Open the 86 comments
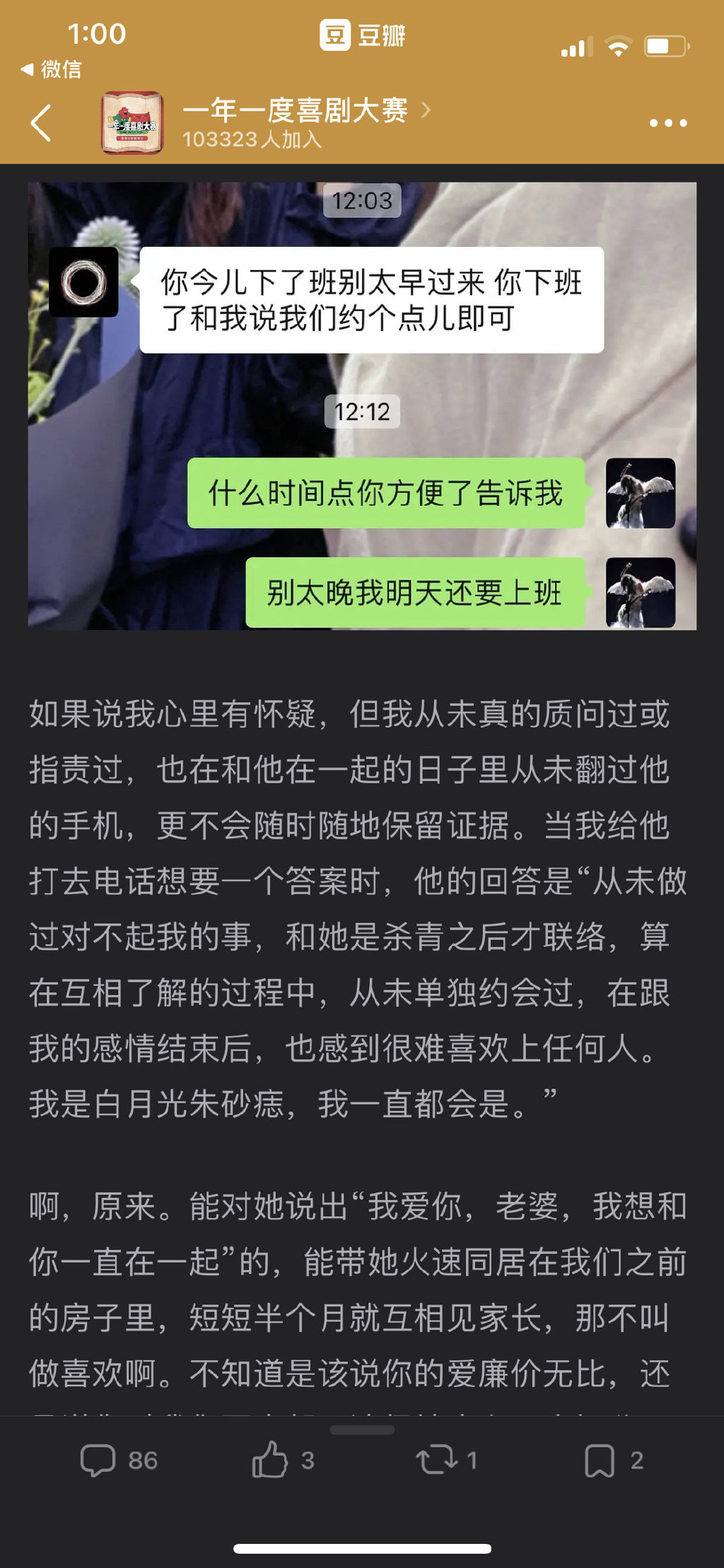Image resolution: width=724 pixels, height=1568 pixels. pyautogui.click(x=119, y=1460)
